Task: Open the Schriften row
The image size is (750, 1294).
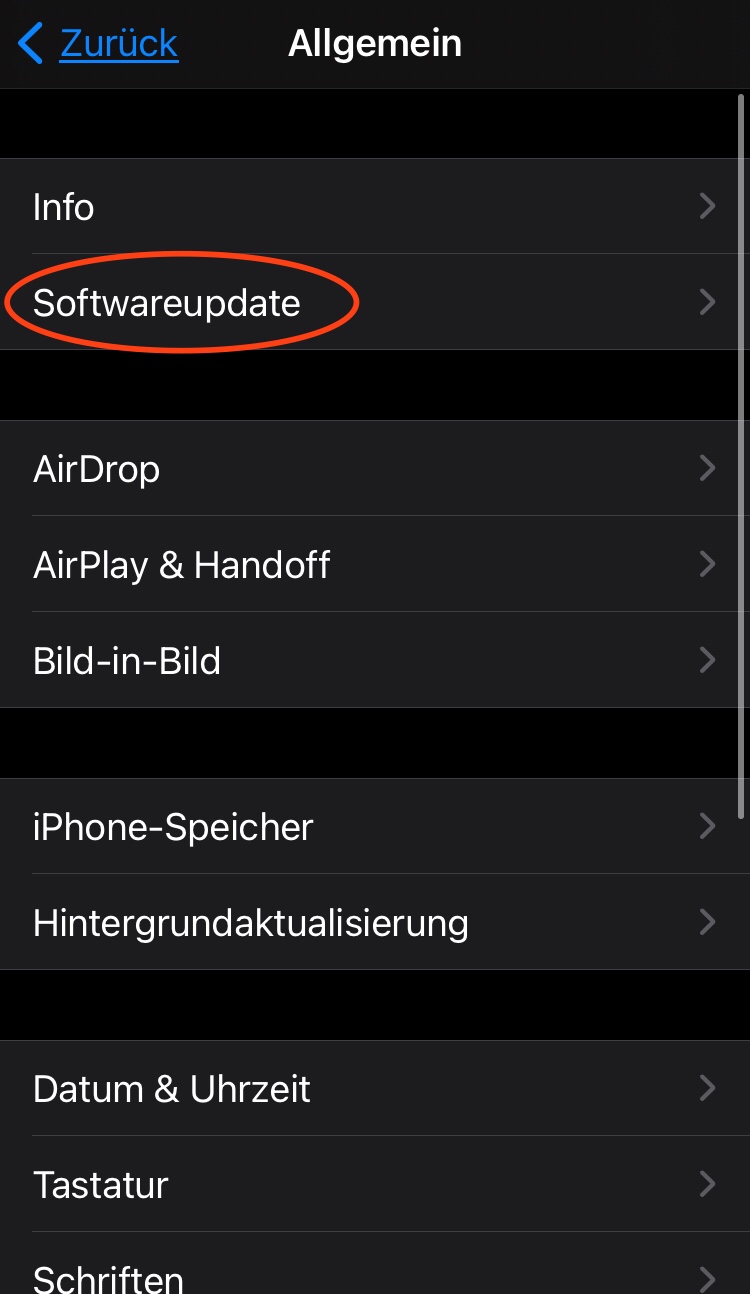Action: [x=375, y=1264]
